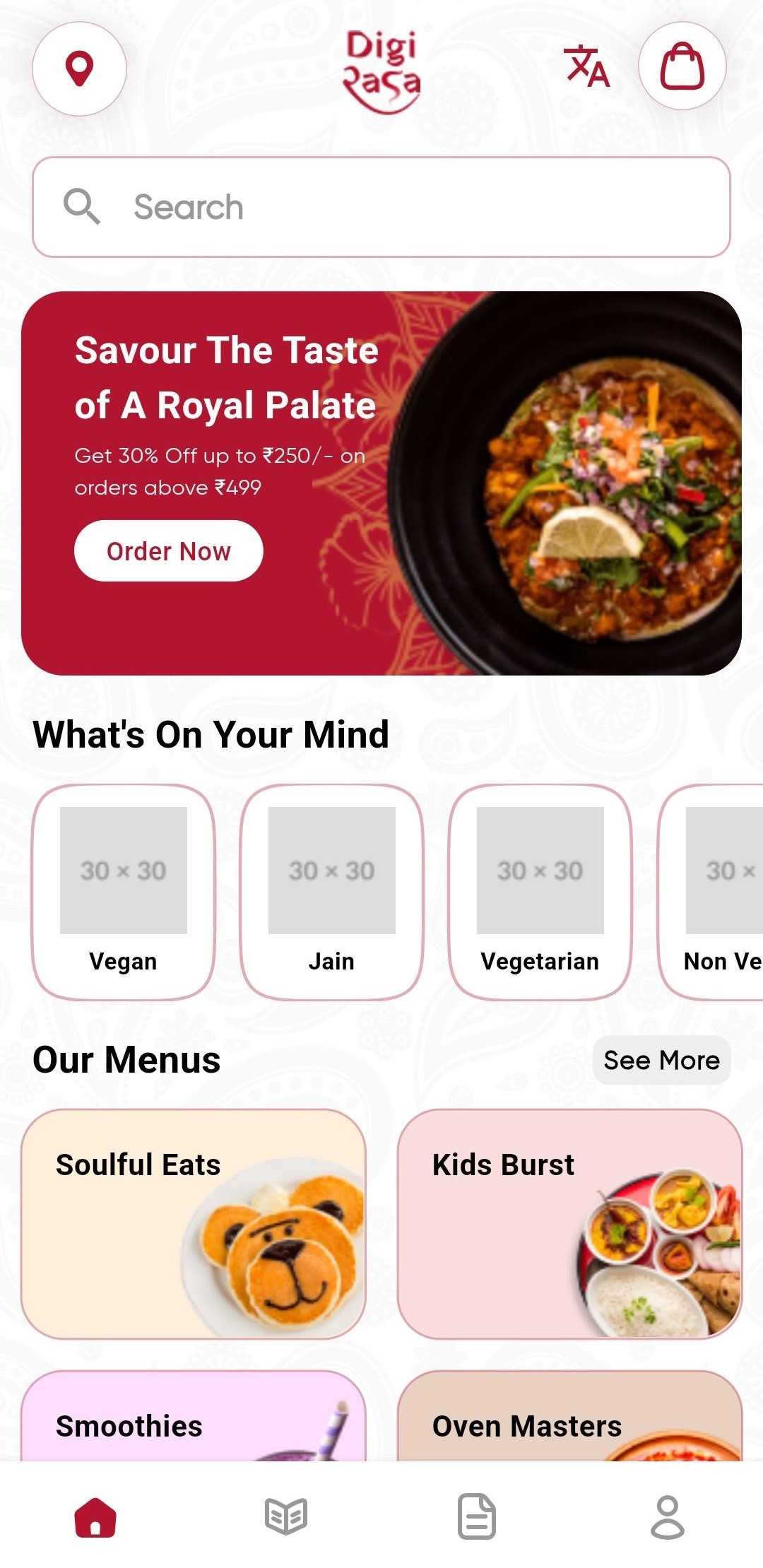The width and height of the screenshot is (763, 1568).
Task: Change language via translate icon
Action: (x=586, y=66)
